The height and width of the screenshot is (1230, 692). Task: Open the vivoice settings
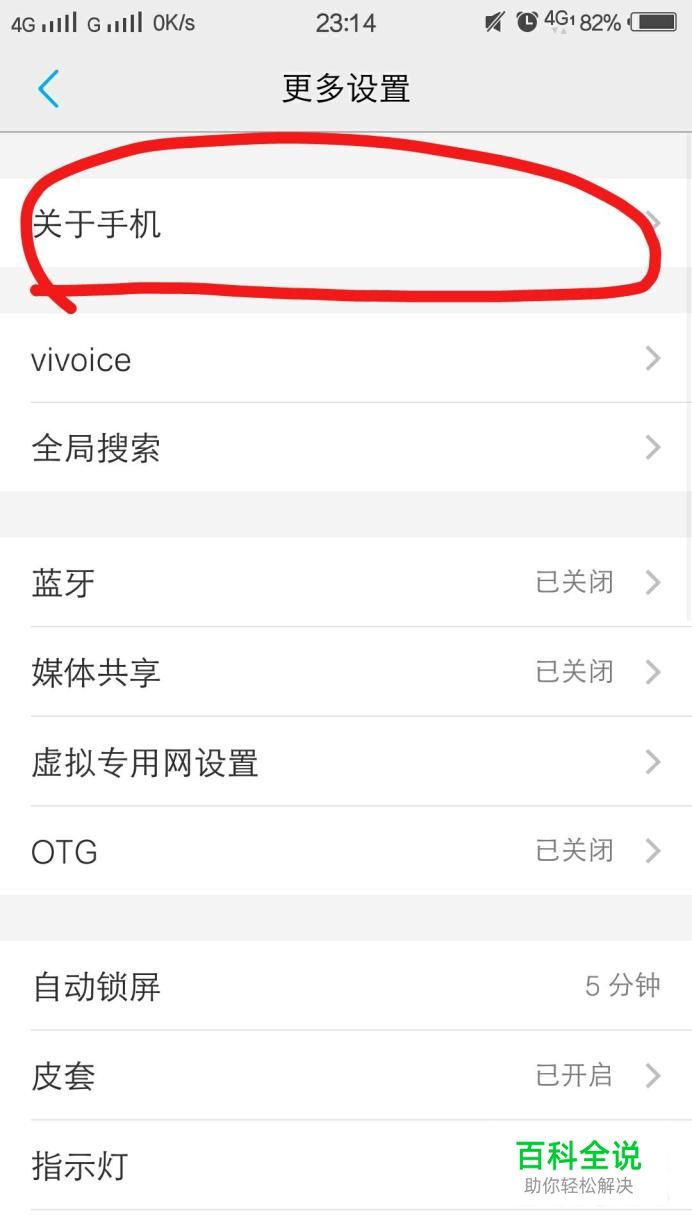pos(346,359)
